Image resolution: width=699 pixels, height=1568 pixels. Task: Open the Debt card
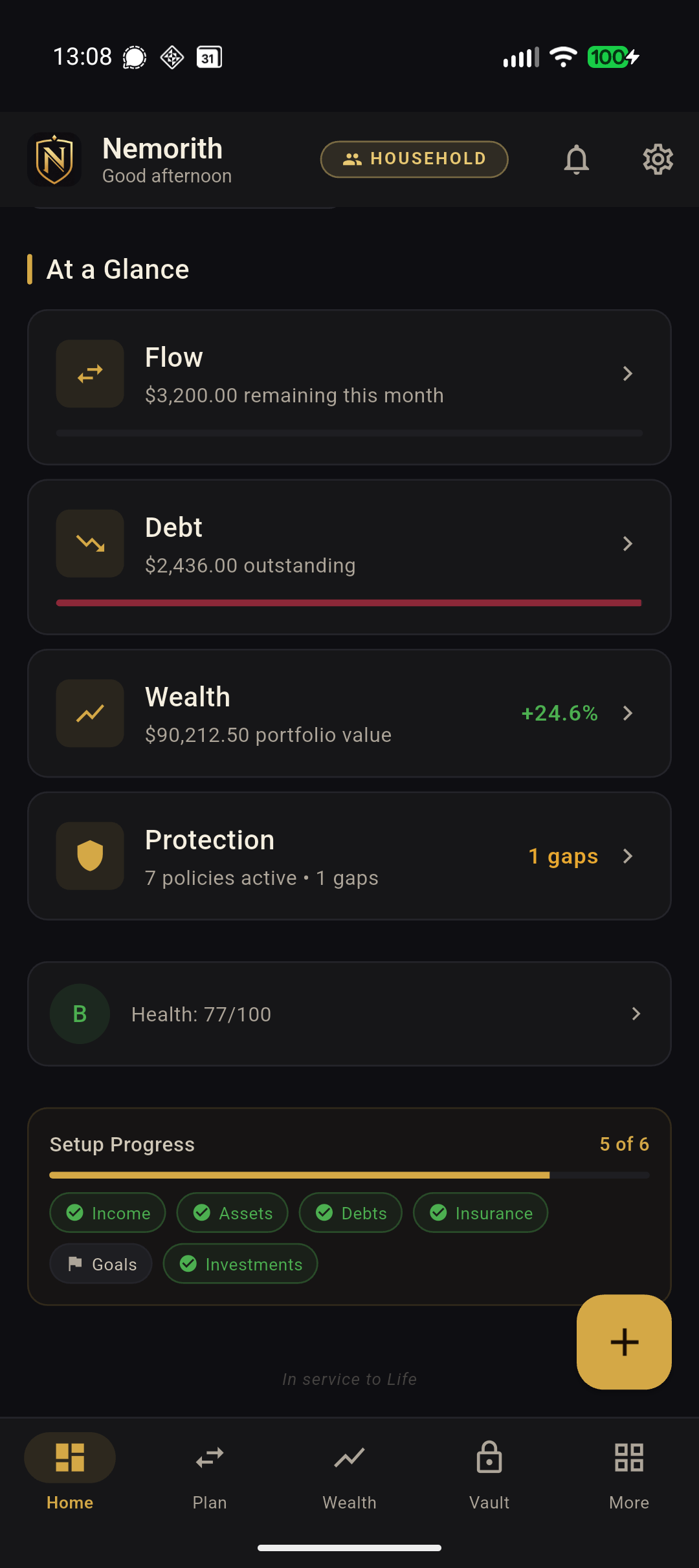coord(349,556)
